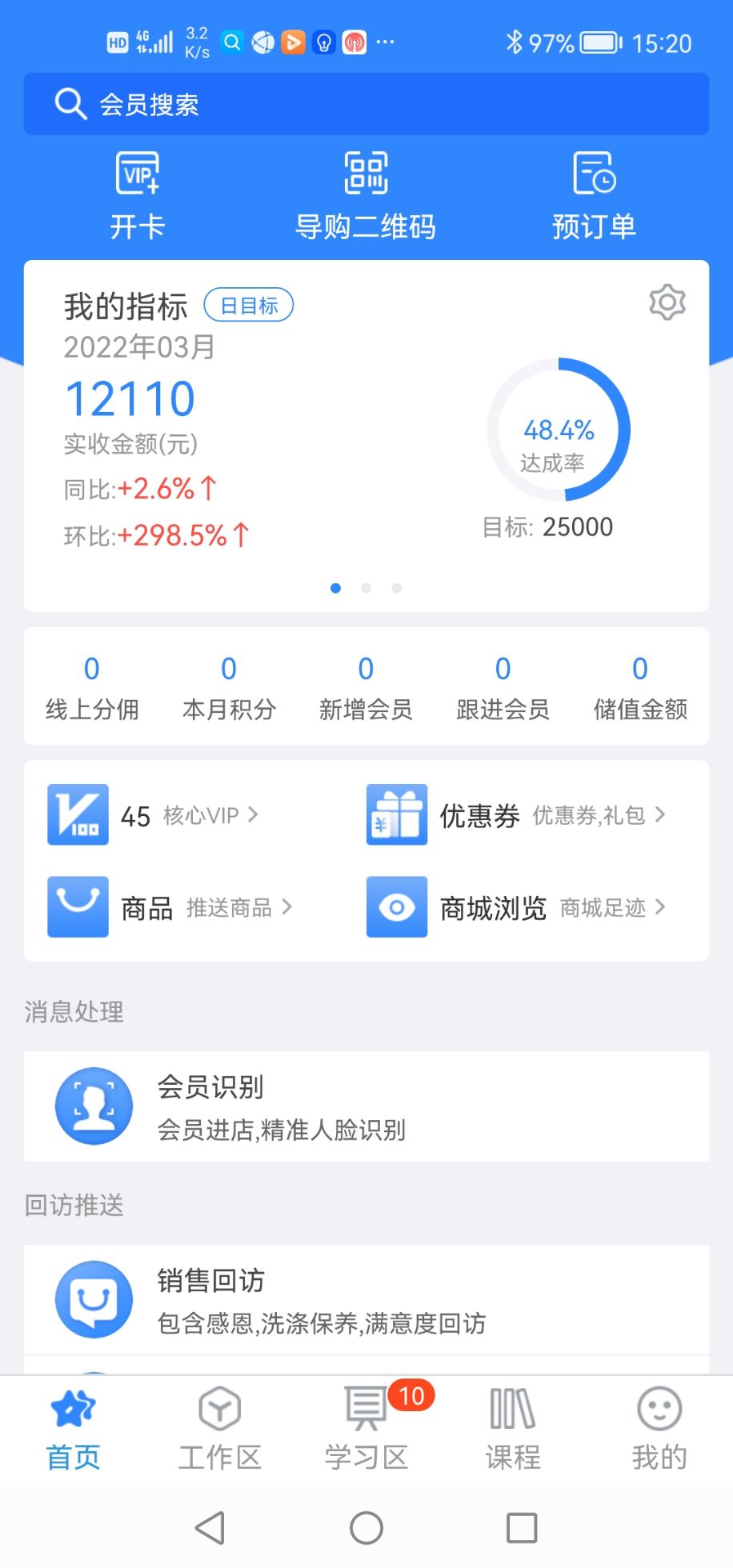Tap the system back button

[x=210, y=1528]
